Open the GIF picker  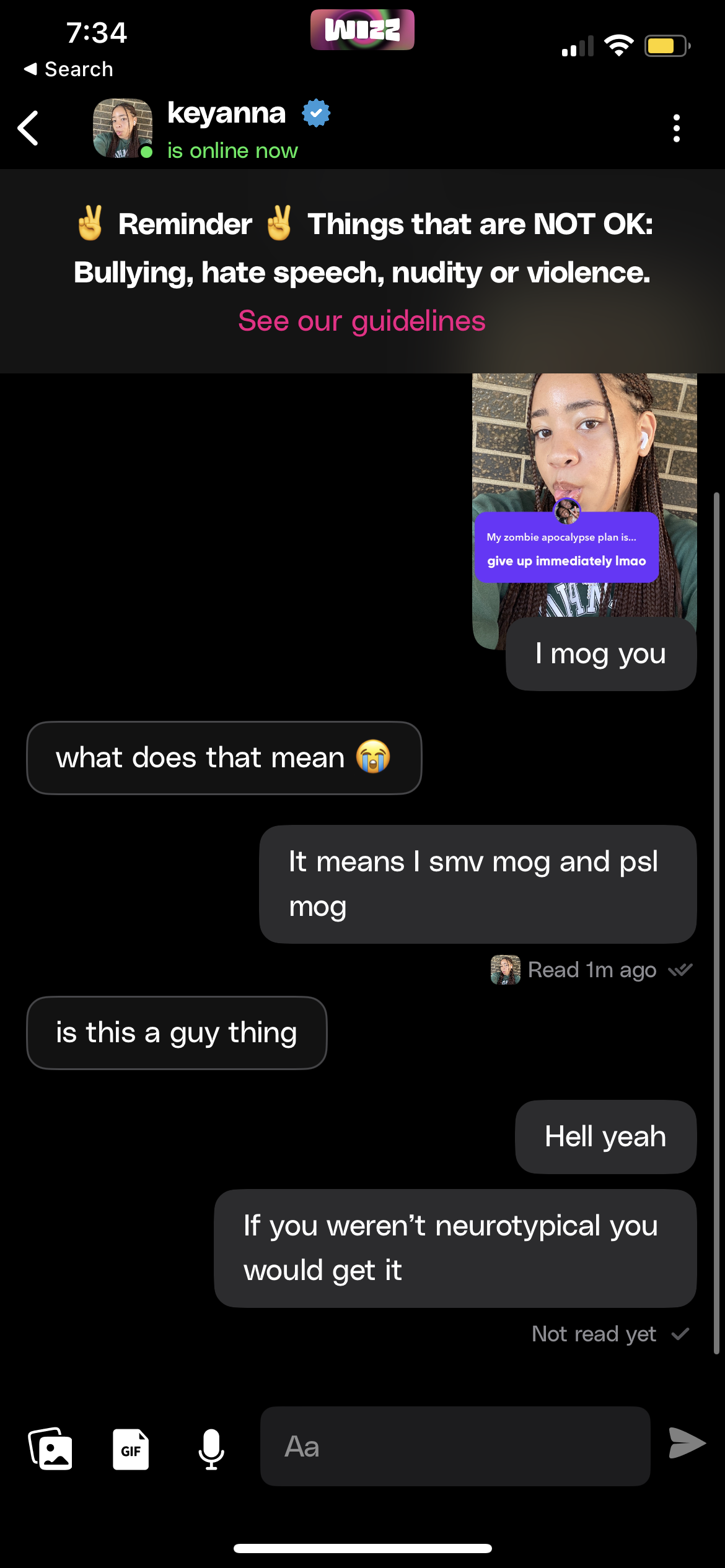(131, 1449)
